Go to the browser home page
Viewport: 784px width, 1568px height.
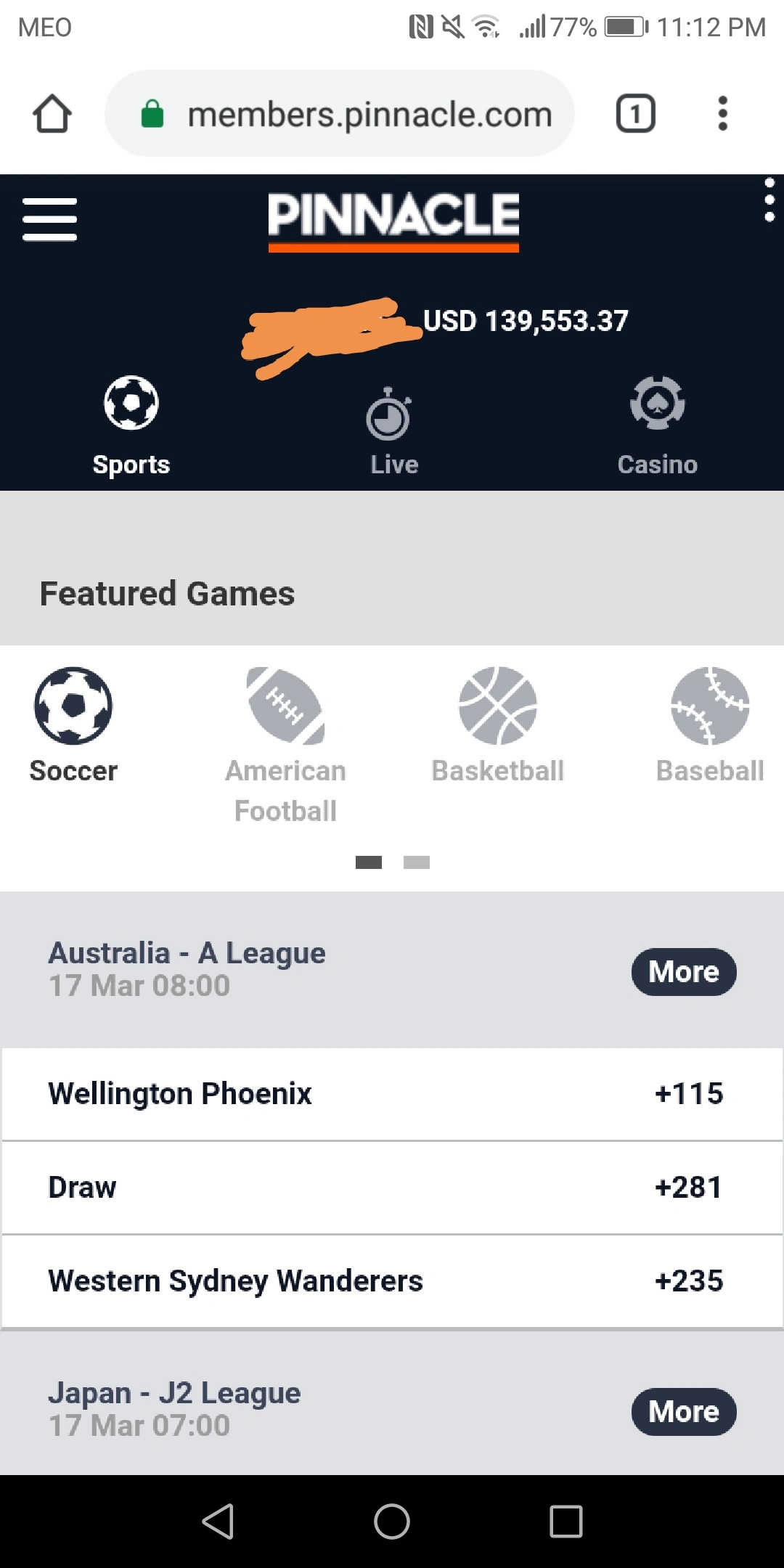tap(52, 114)
